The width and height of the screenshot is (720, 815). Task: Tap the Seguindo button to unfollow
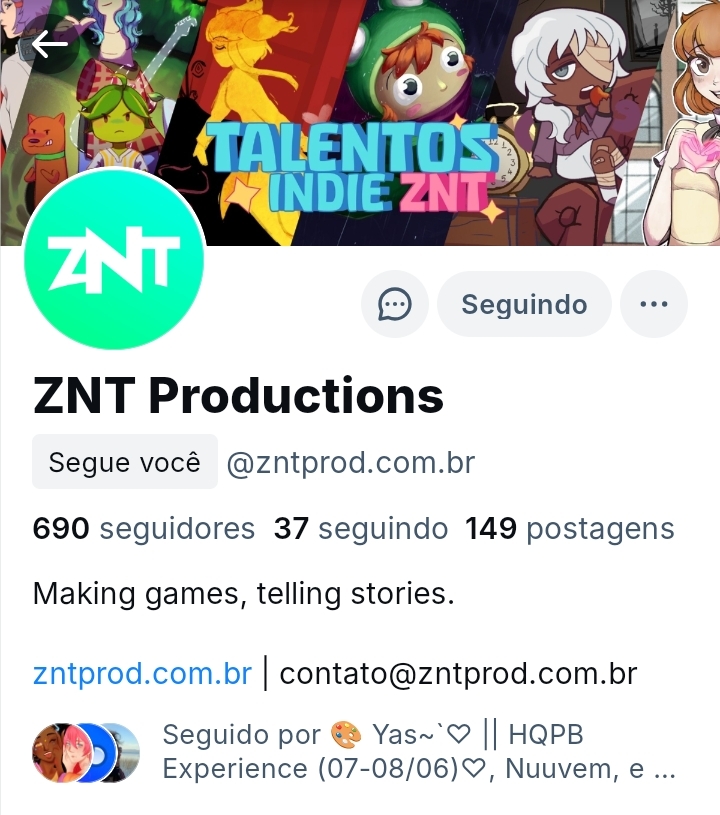tap(524, 304)
